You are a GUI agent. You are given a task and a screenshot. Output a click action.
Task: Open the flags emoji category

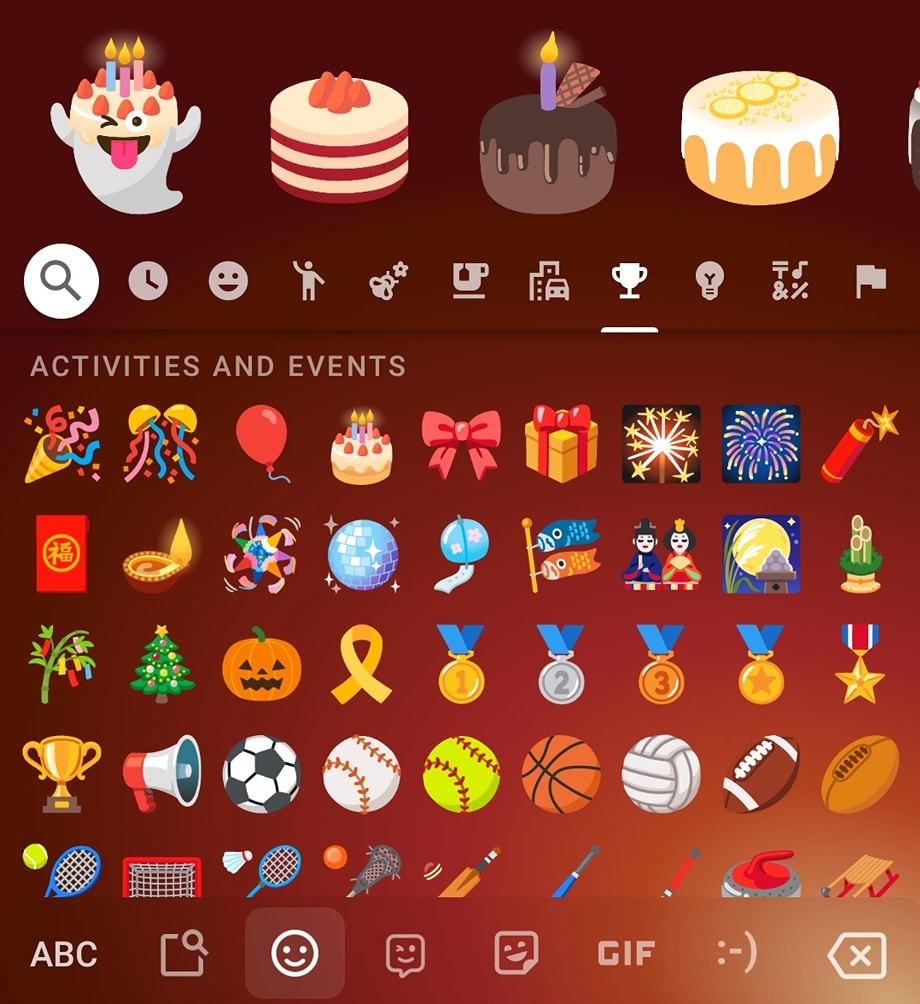870,282
